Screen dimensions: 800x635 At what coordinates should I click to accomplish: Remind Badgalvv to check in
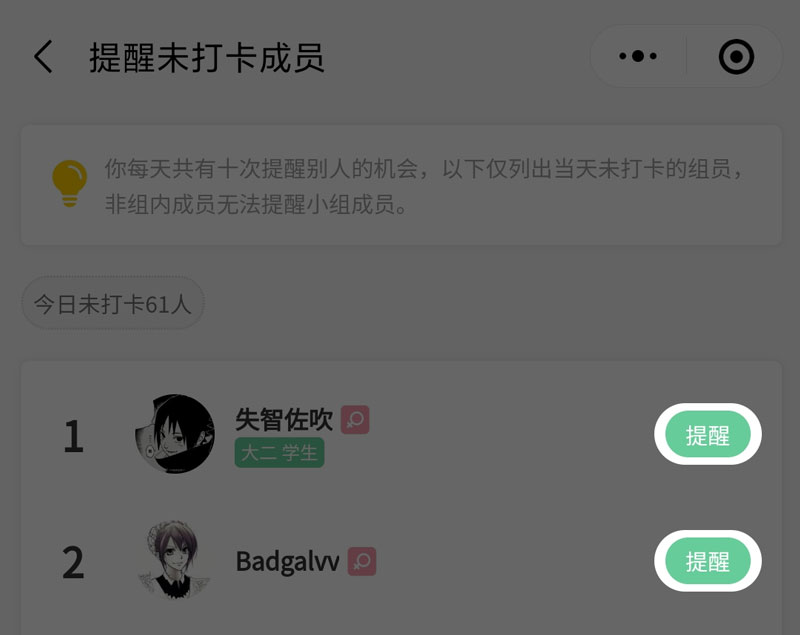707,562
